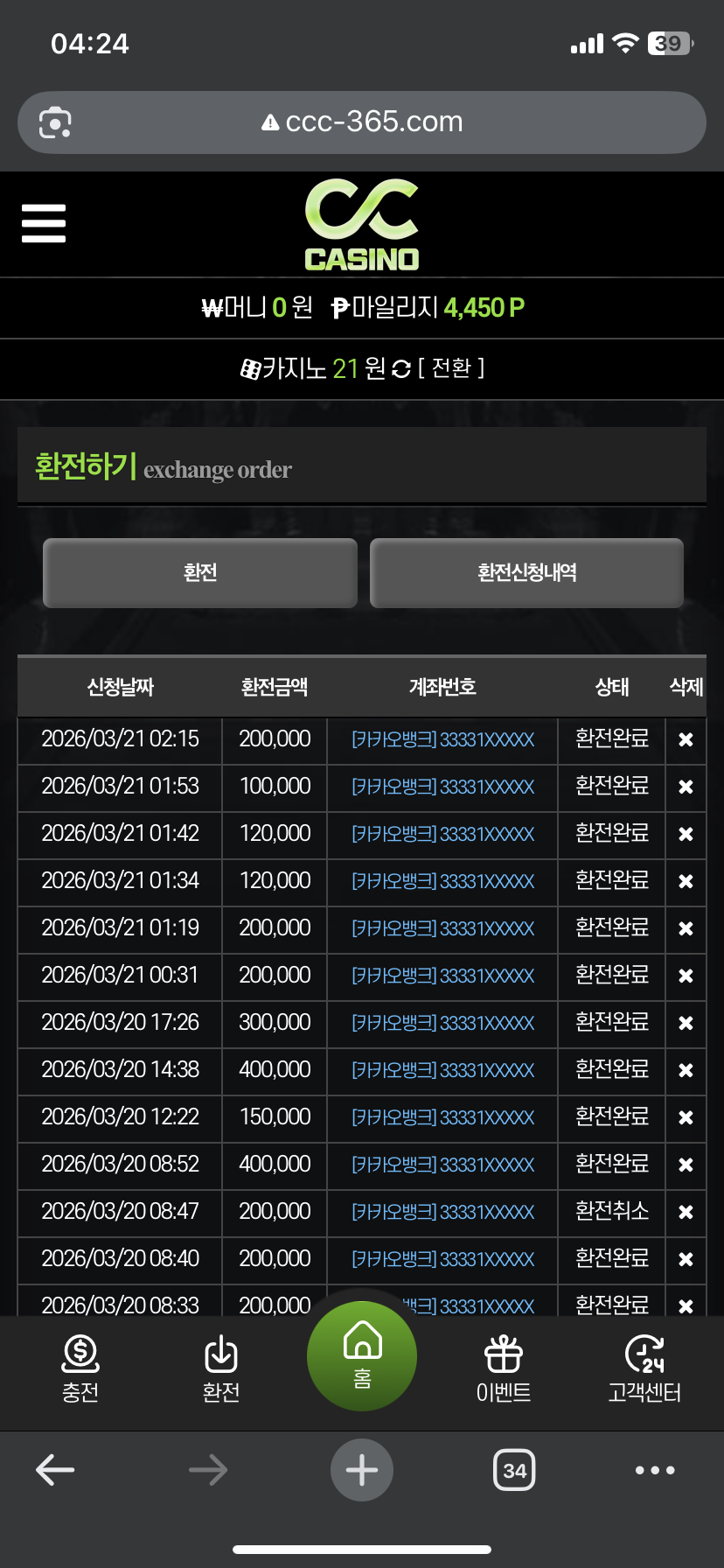This screenshot has width=724, height=1568.
Task: Go to the 환전 bottom tab
Action: coord(221,1369)
